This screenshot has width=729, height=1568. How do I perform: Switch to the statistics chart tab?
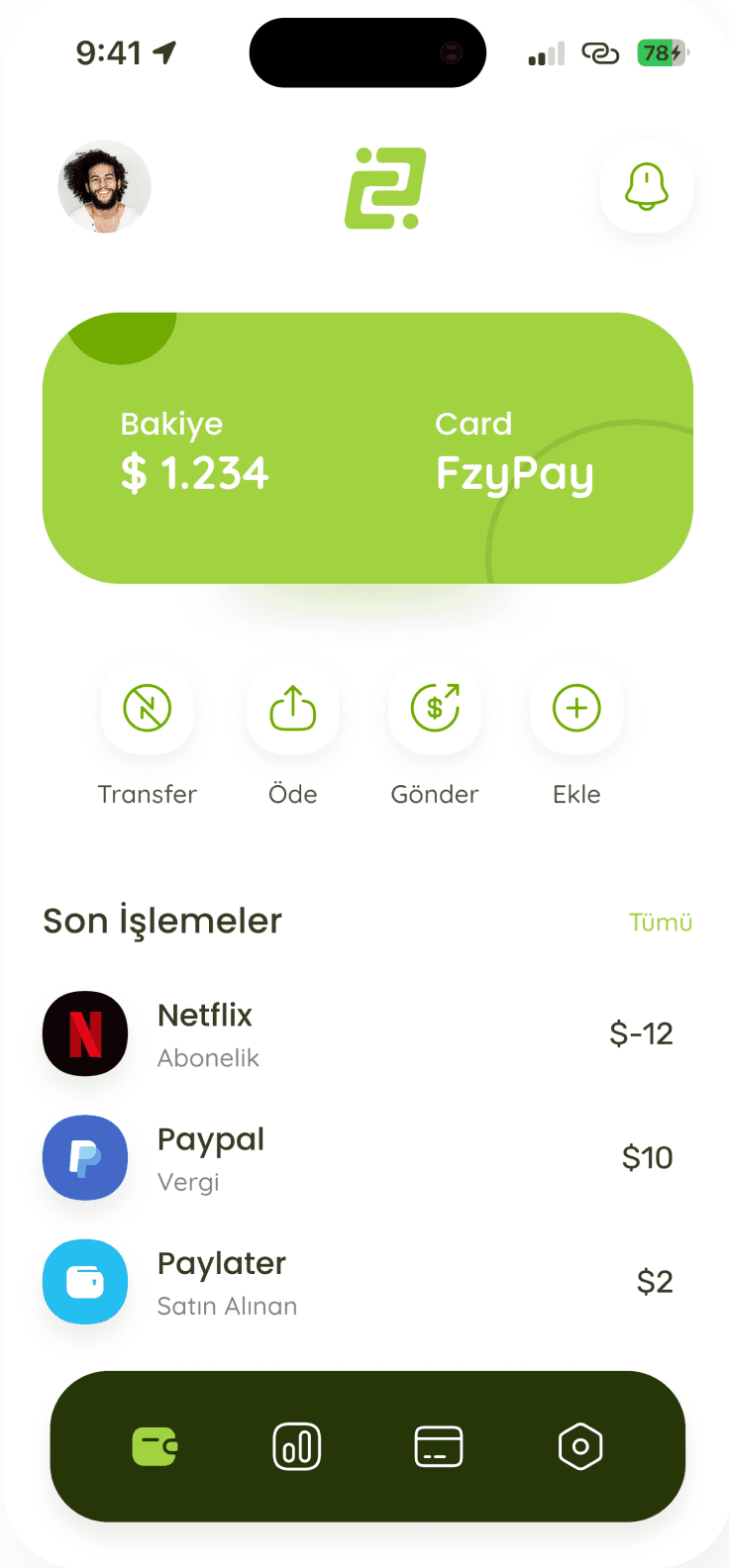pyautogui.click(x=296, y=1446)
